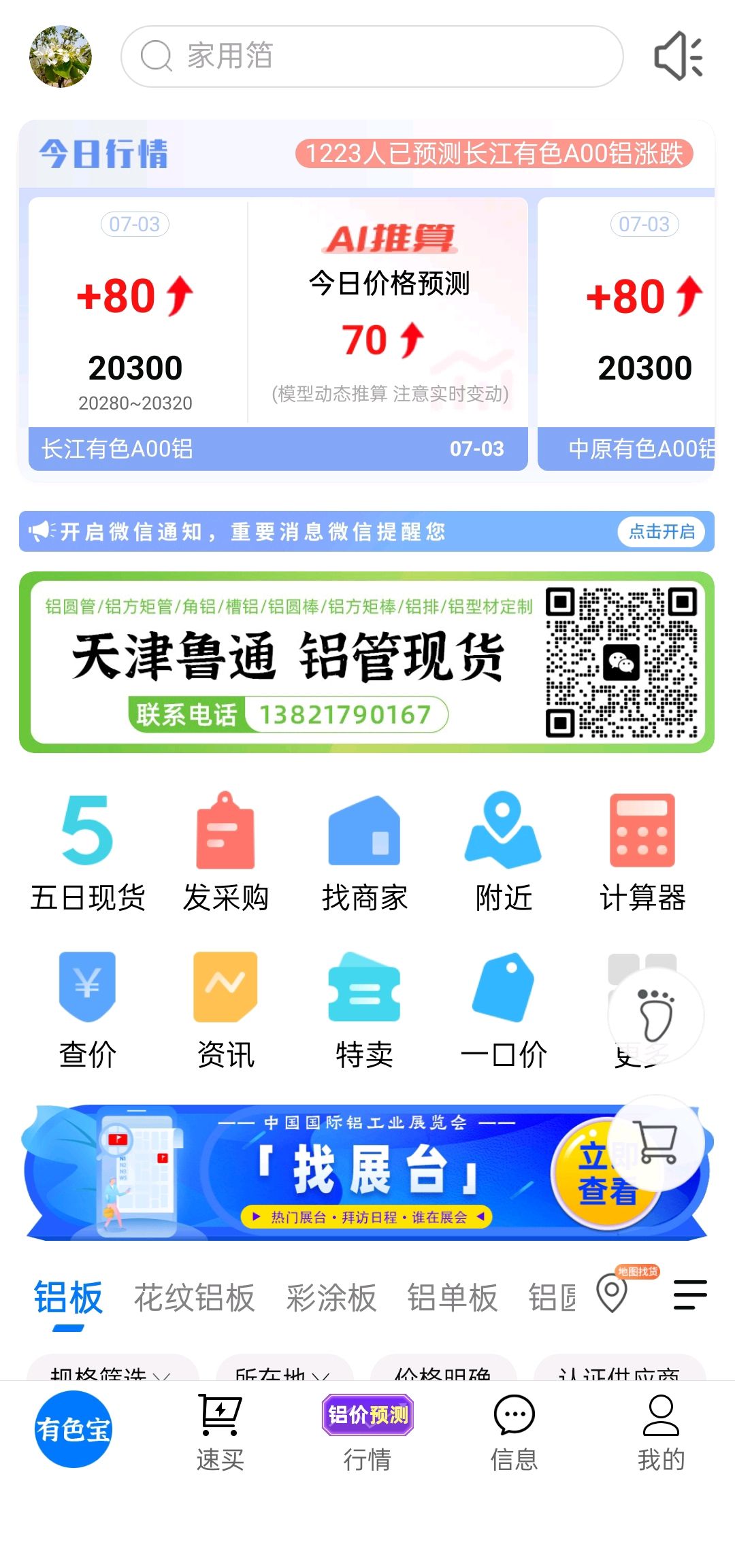Viewport: 735px width, 1568px height.
Task: Go to the 我的 profile tab
Action: click(660, 1430)
